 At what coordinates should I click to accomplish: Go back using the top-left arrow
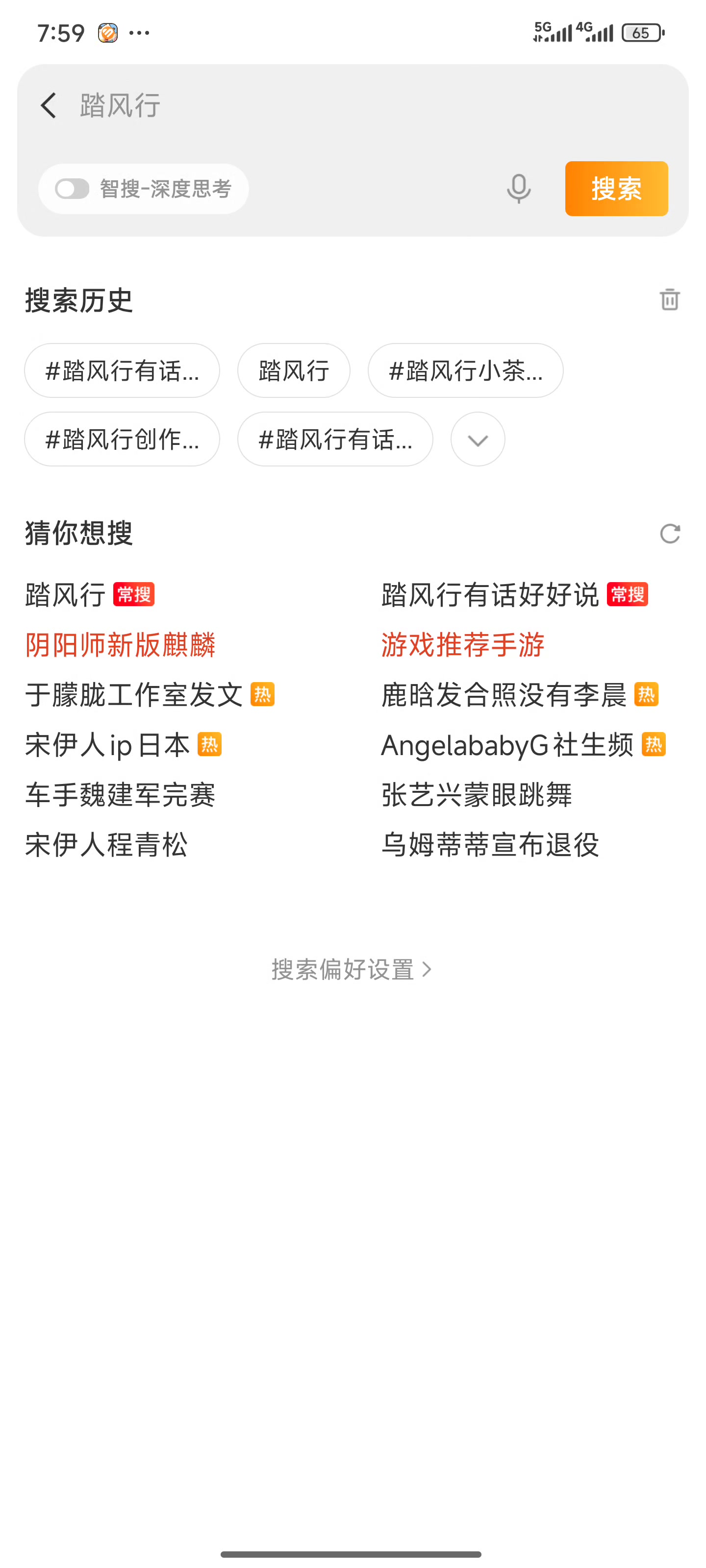pyautogui.click(x=49, y=105)
